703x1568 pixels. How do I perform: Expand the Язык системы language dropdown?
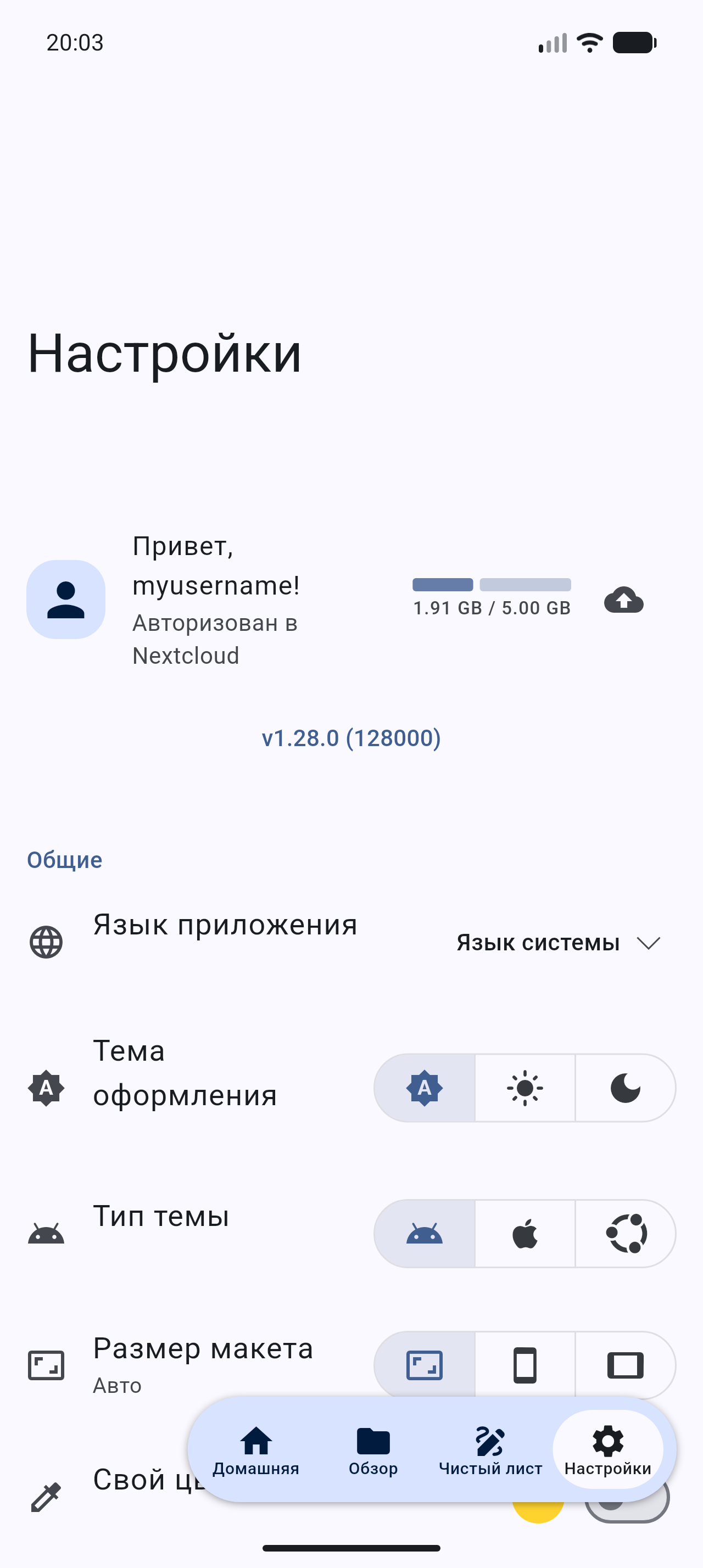coord(558,943)
